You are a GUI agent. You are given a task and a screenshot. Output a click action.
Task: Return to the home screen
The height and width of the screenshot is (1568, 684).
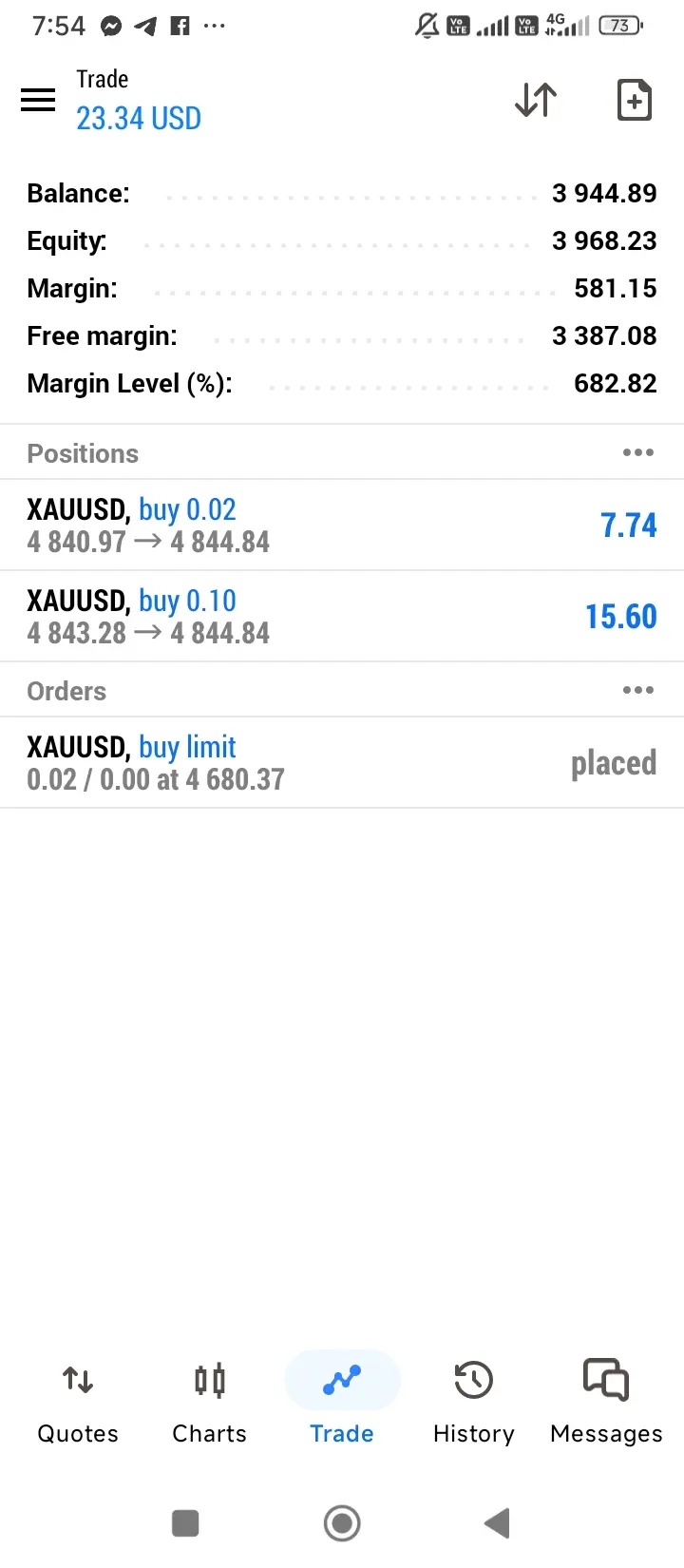click(x=342, y=1523)
